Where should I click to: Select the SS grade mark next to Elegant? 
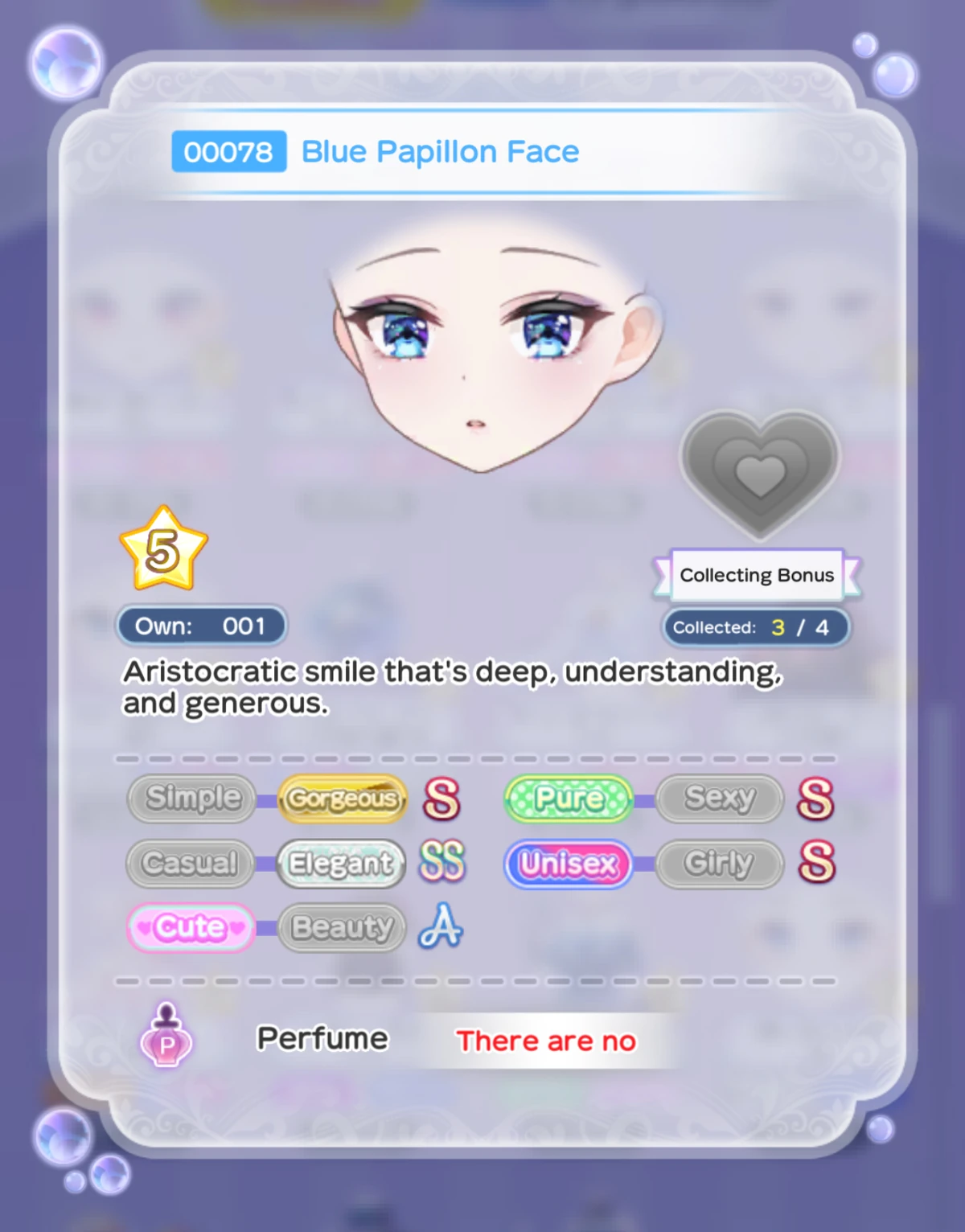(x=441, y=862)
